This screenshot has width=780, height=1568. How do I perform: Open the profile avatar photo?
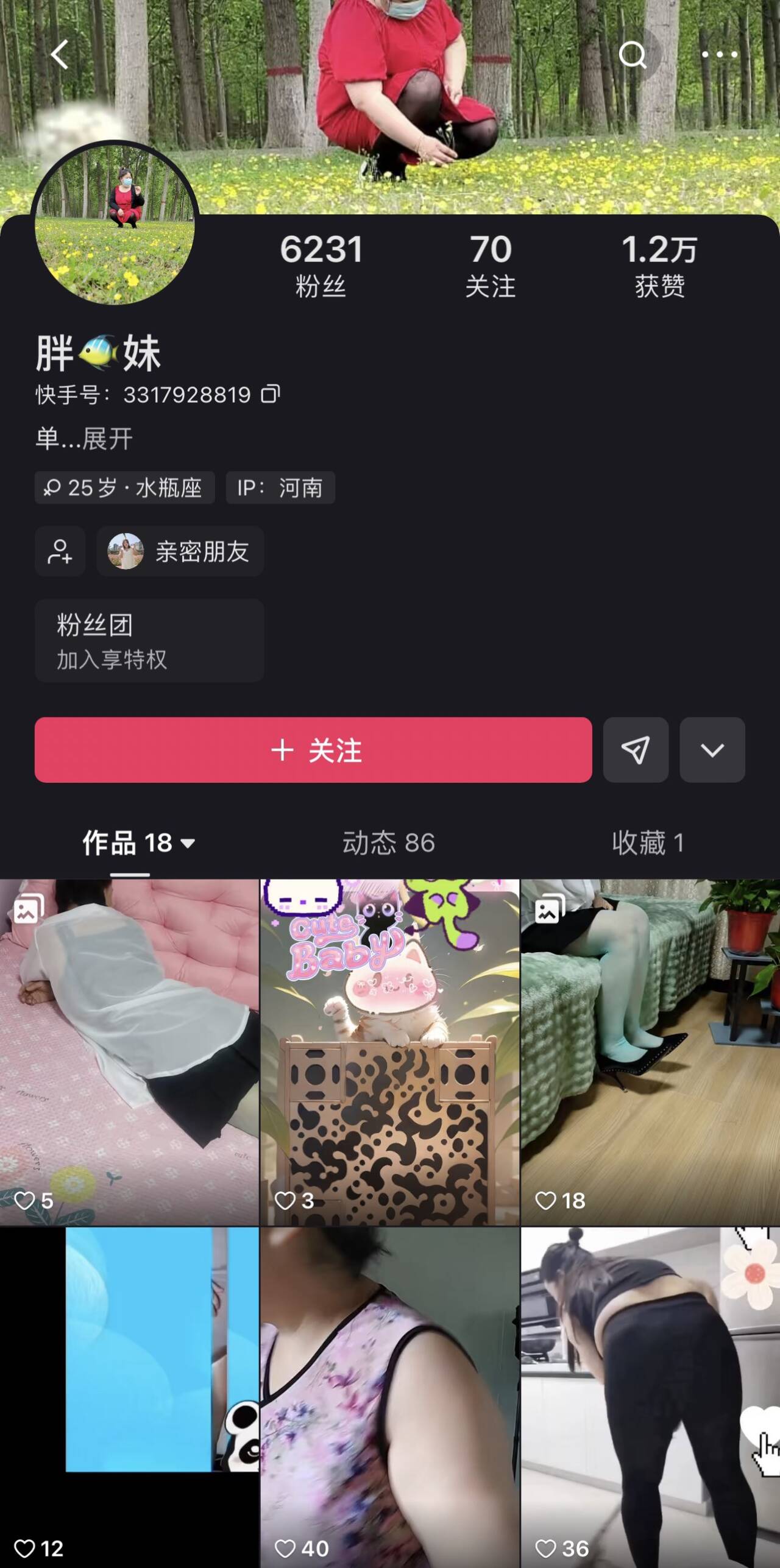pyautogui.click(x=115, y=224)
